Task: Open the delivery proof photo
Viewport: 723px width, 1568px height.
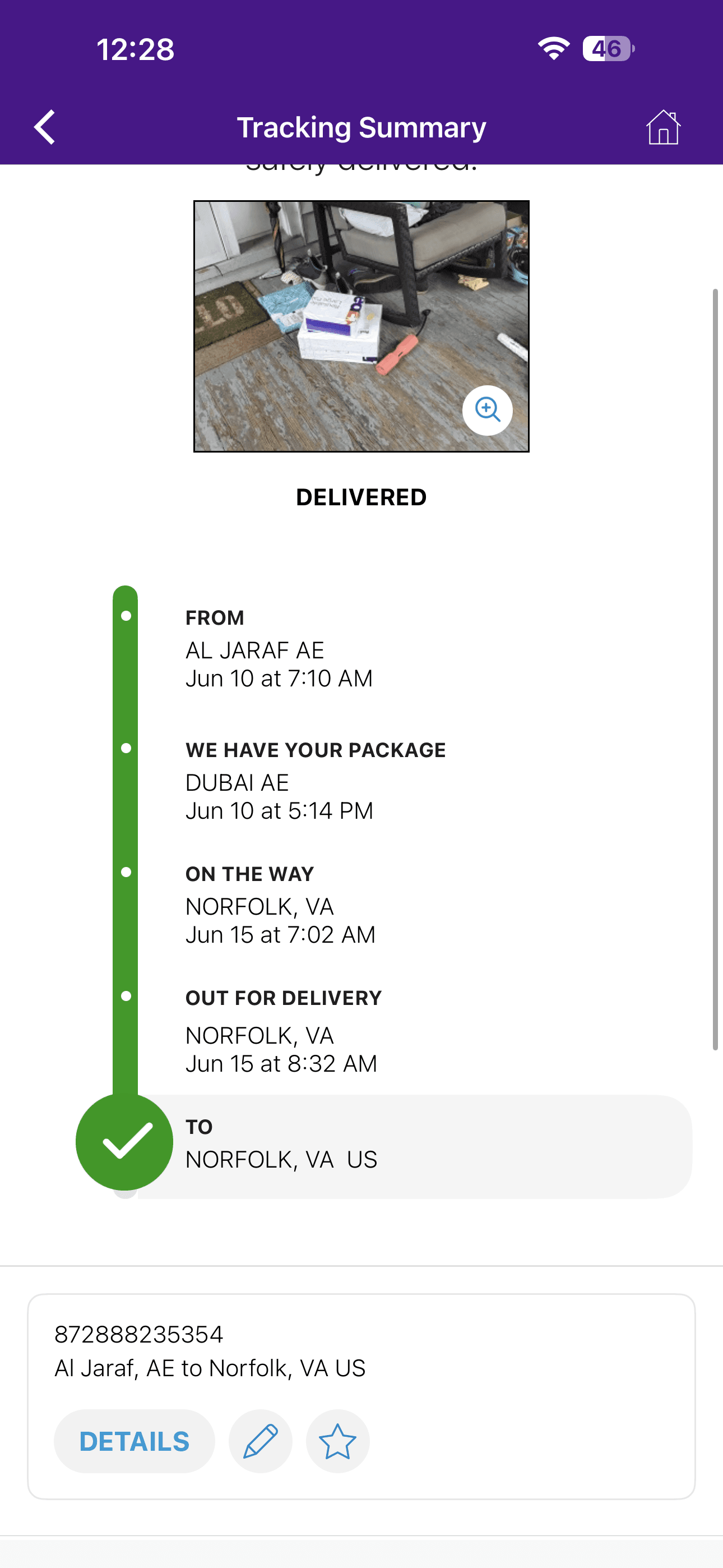Action: [361, 326]
